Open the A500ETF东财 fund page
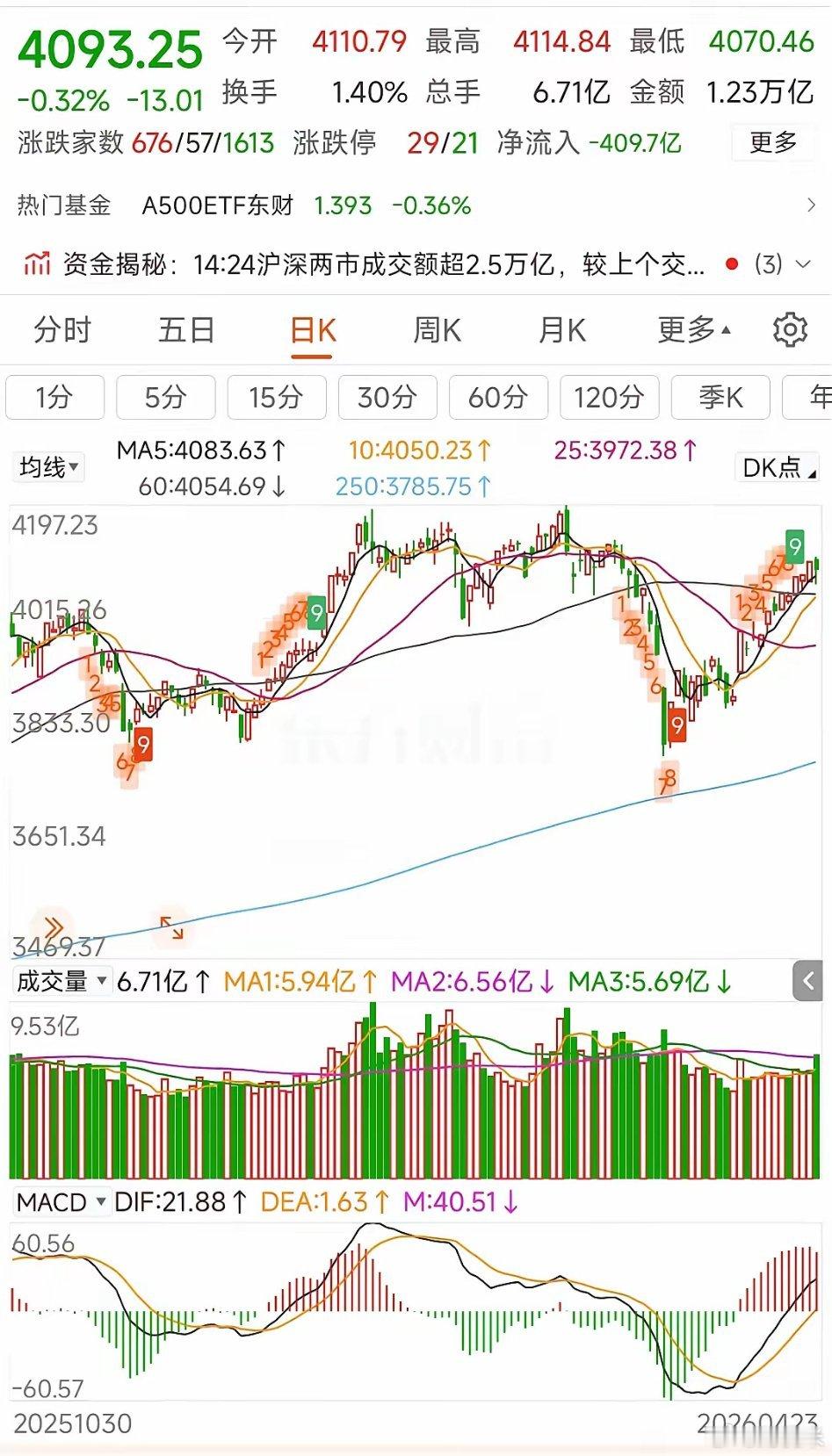 click(218, 205)
